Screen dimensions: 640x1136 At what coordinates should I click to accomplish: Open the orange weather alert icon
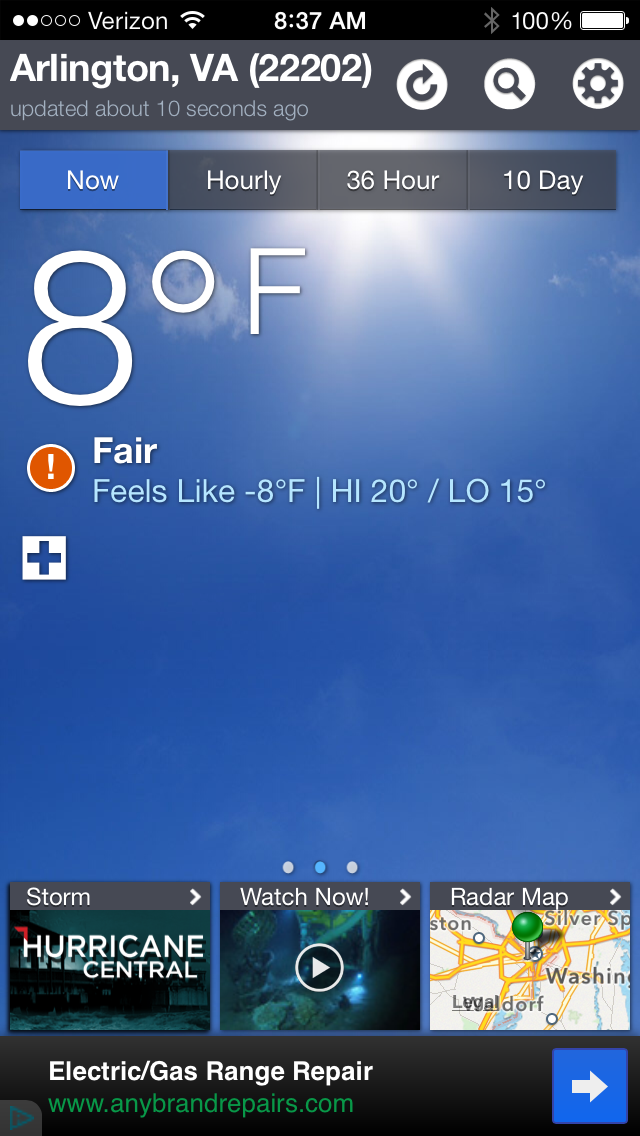[51, 468]
